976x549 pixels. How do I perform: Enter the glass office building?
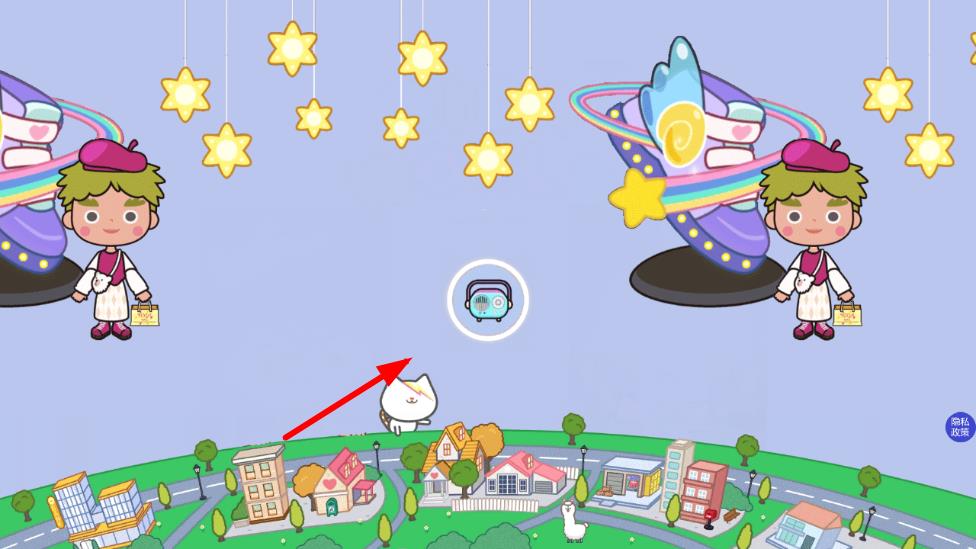click(x=92, y=508)
